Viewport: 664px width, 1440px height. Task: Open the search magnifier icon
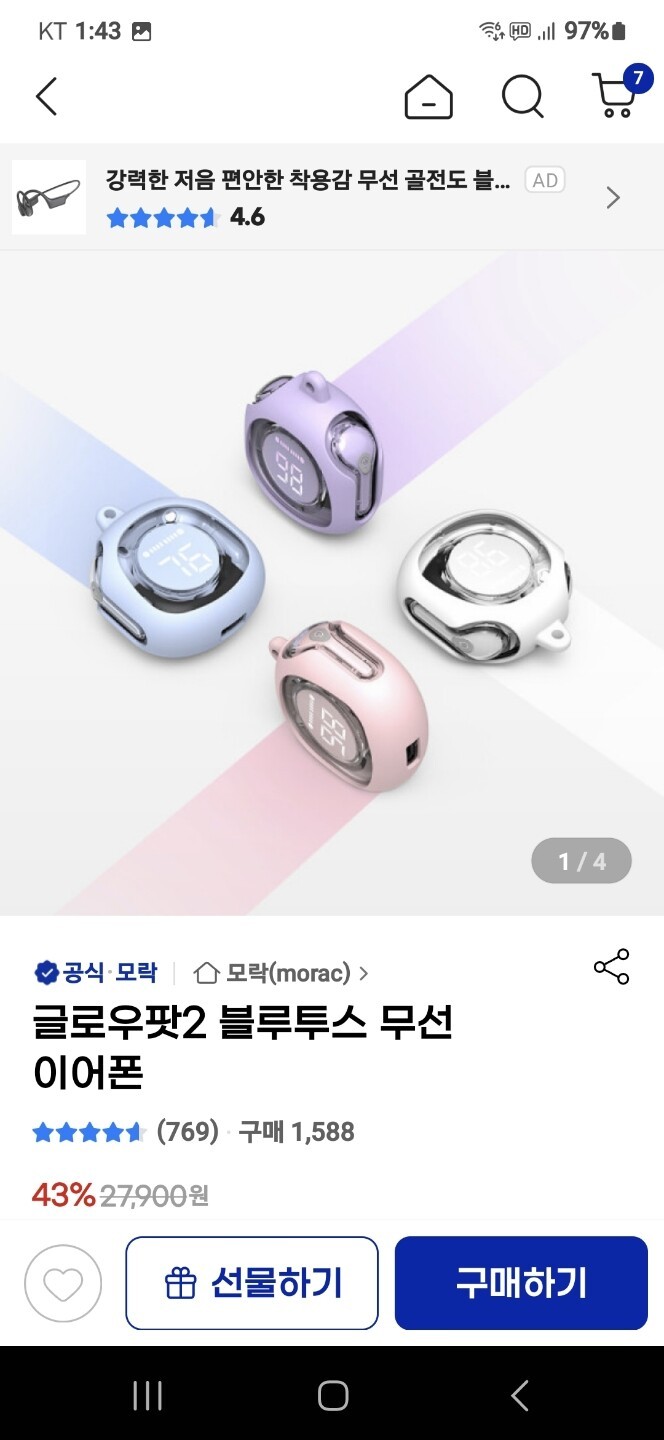(x=522, y=97)
